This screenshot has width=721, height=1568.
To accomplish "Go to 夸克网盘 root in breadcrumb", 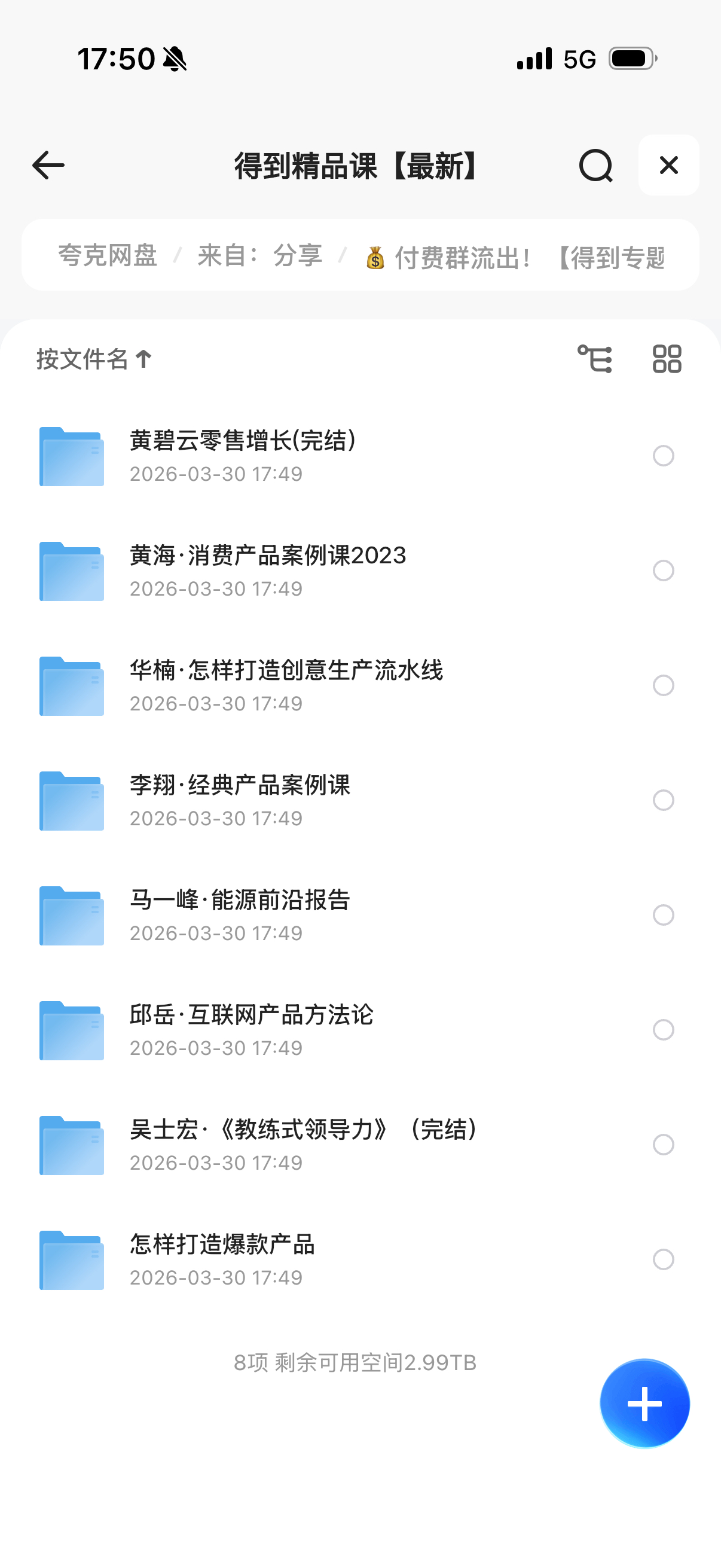I will [x=108, y=256].
